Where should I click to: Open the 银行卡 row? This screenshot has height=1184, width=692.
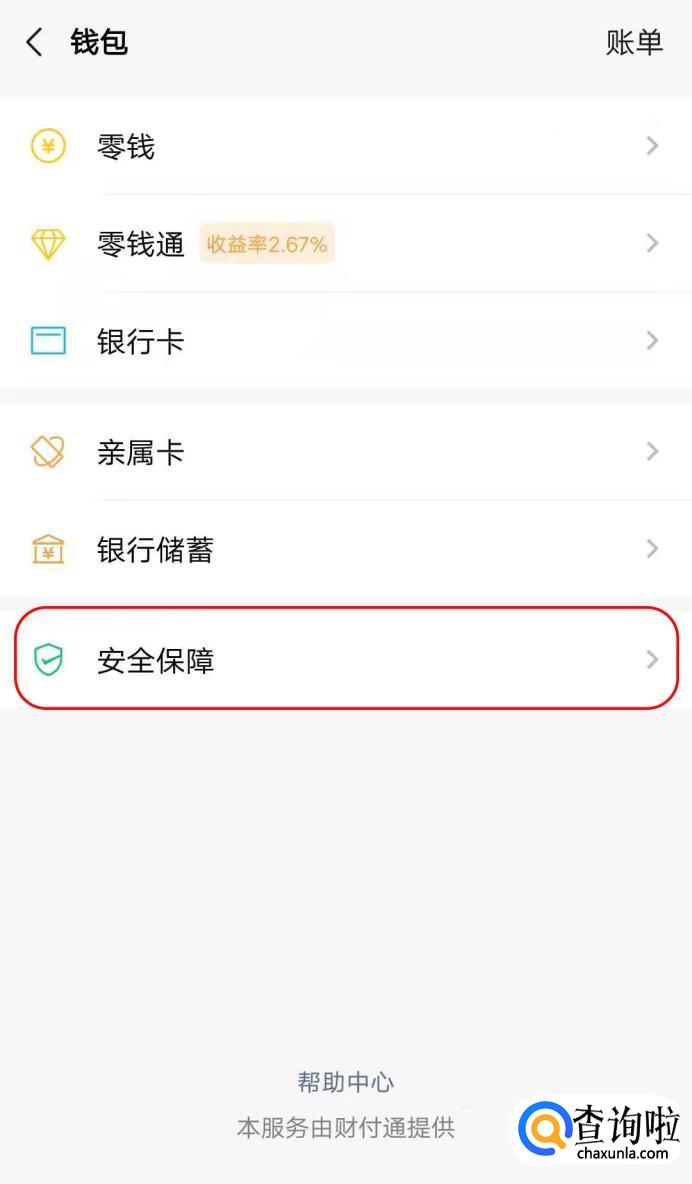[346, 342]
